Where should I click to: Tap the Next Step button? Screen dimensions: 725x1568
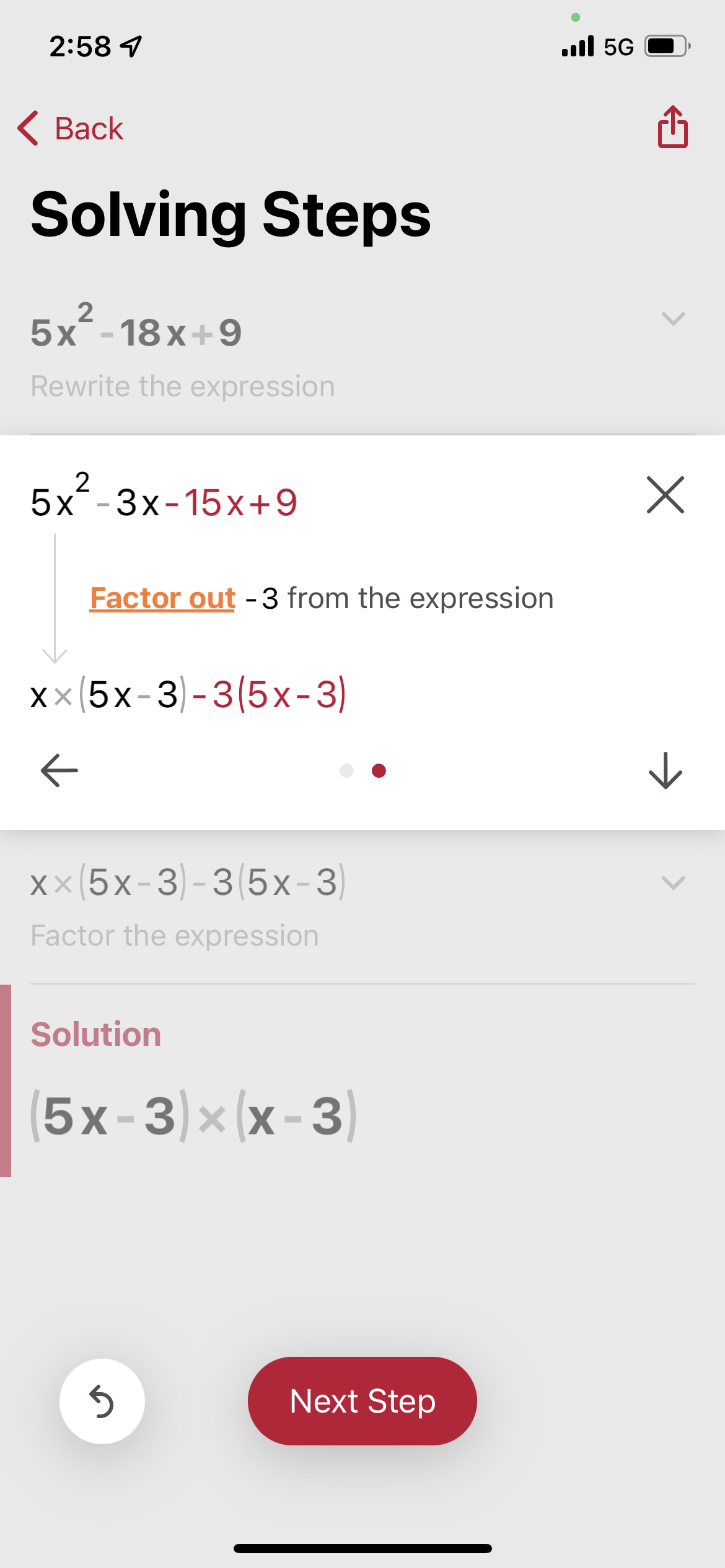(x=362, y=1401)
